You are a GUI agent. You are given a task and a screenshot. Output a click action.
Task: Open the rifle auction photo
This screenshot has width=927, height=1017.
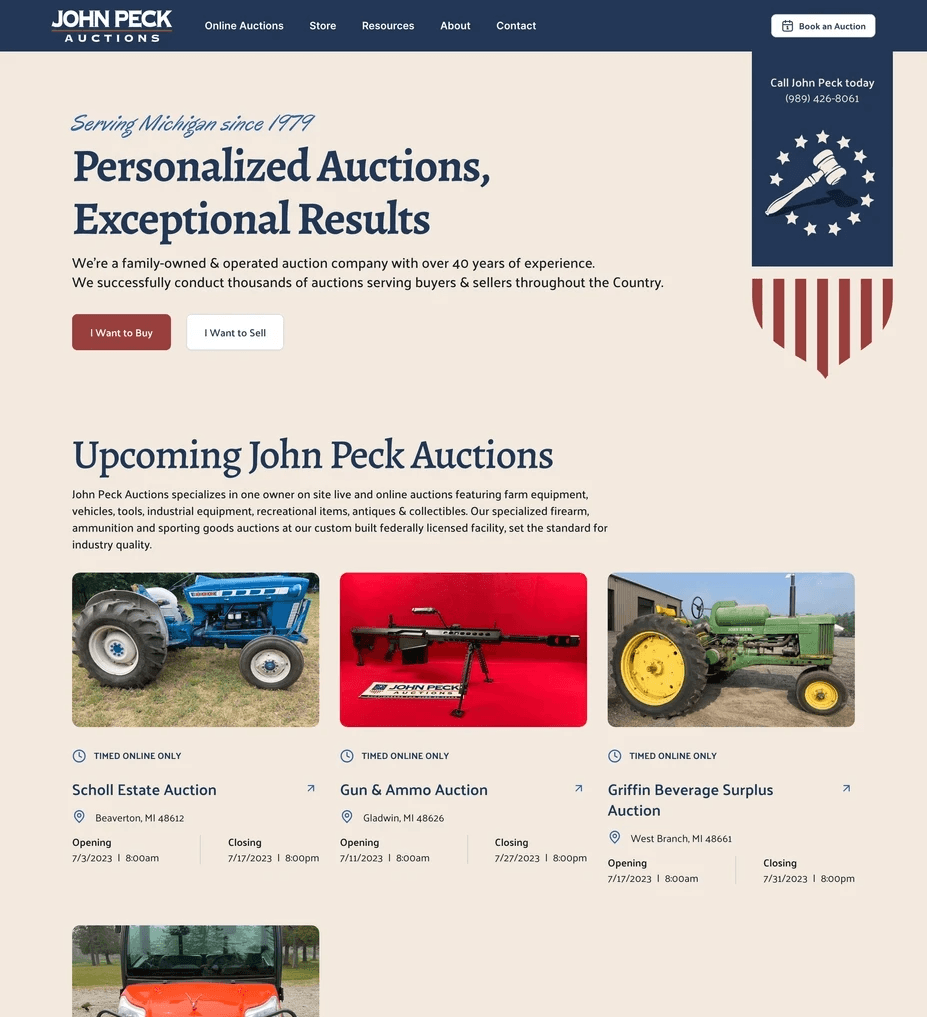pyautogui.click(x=463, y=649)
